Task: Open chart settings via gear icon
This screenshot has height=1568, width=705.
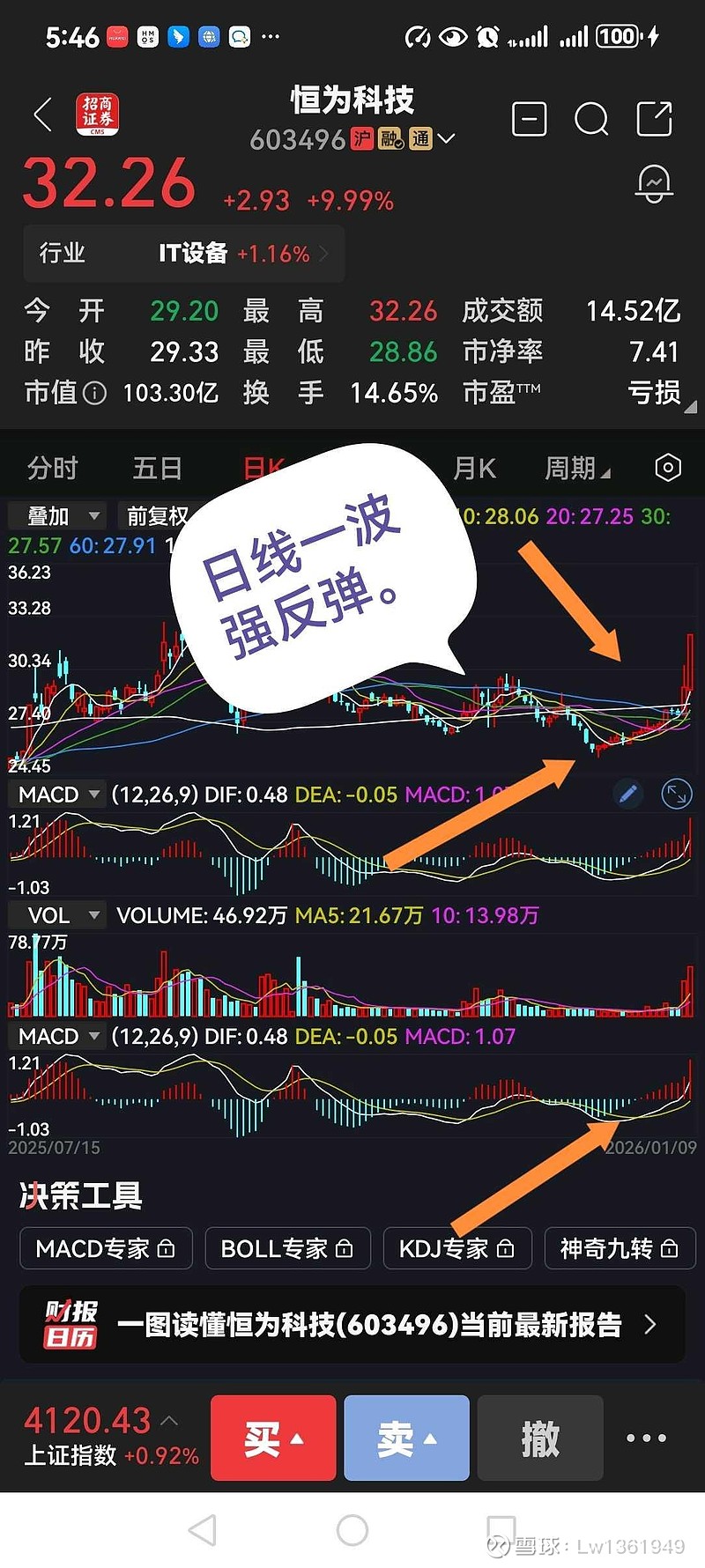Action: coord(667,468)
